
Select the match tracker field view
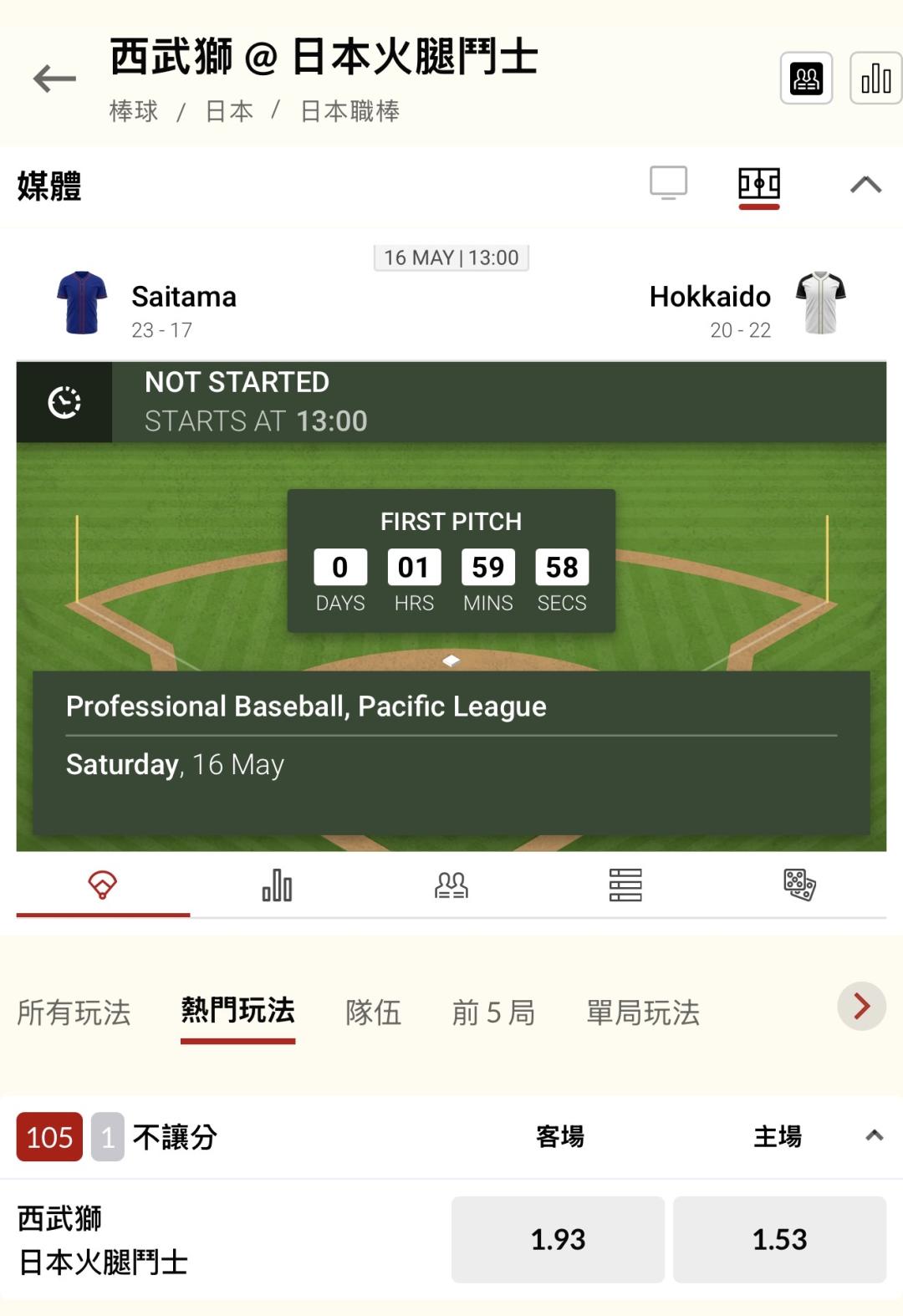point(759,184)
